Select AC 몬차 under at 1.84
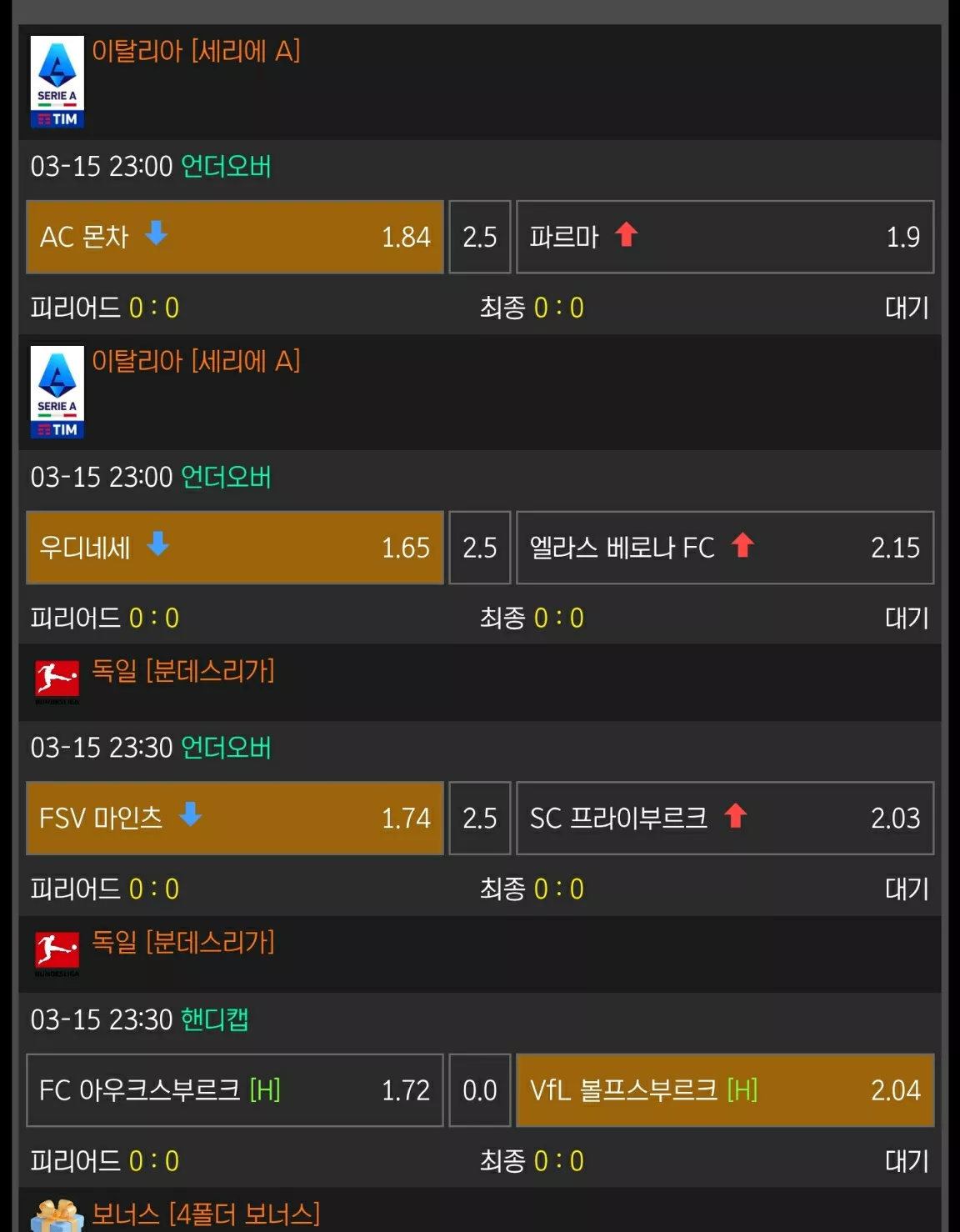The width and height of the screenshot is (960, 1232). tap(235, 237)
